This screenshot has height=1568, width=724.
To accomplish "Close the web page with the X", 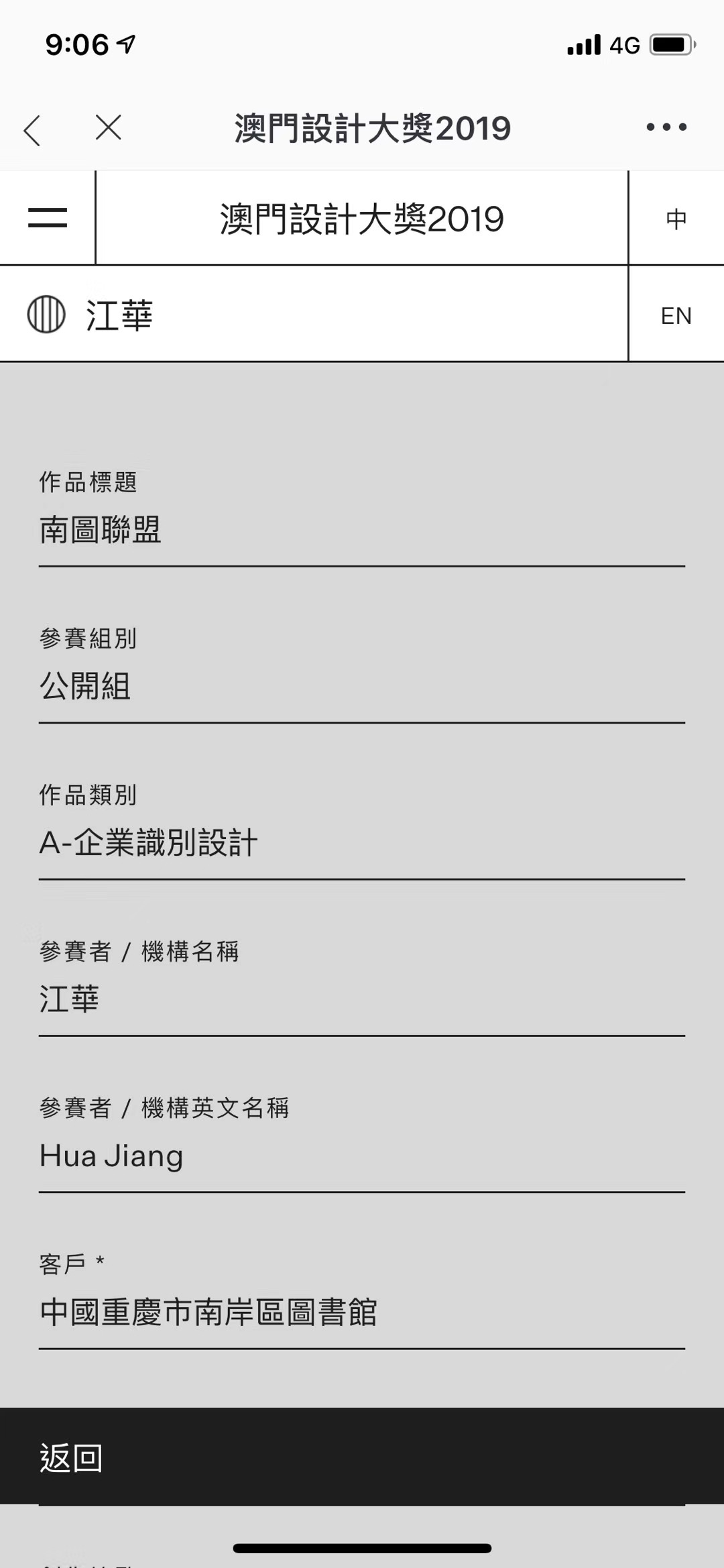I will pyautogui.click(x=109, y=127).
